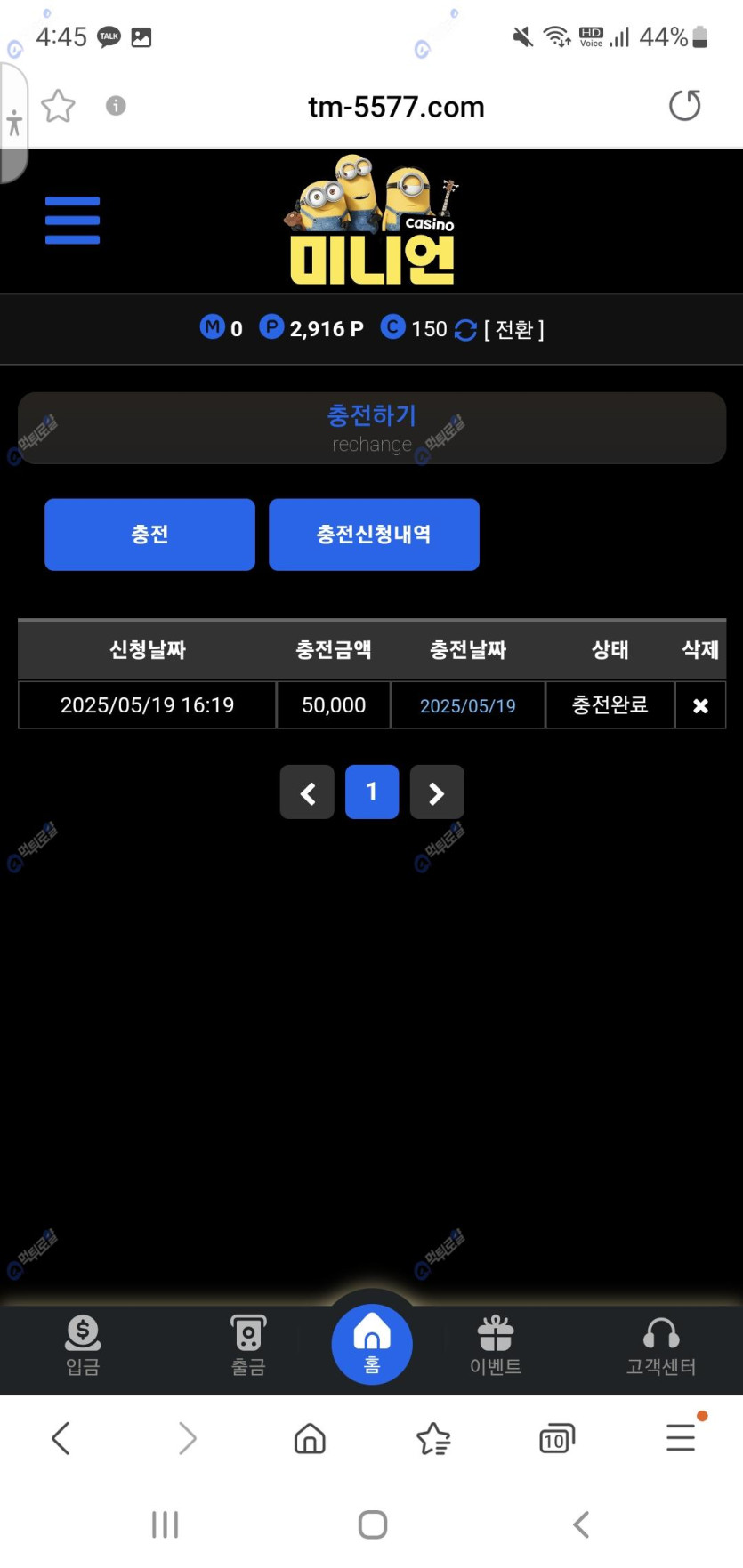This screenshot has width=743, height=1568.
Task: Switch to 입금 tab
Action: tap(83, 1345)
